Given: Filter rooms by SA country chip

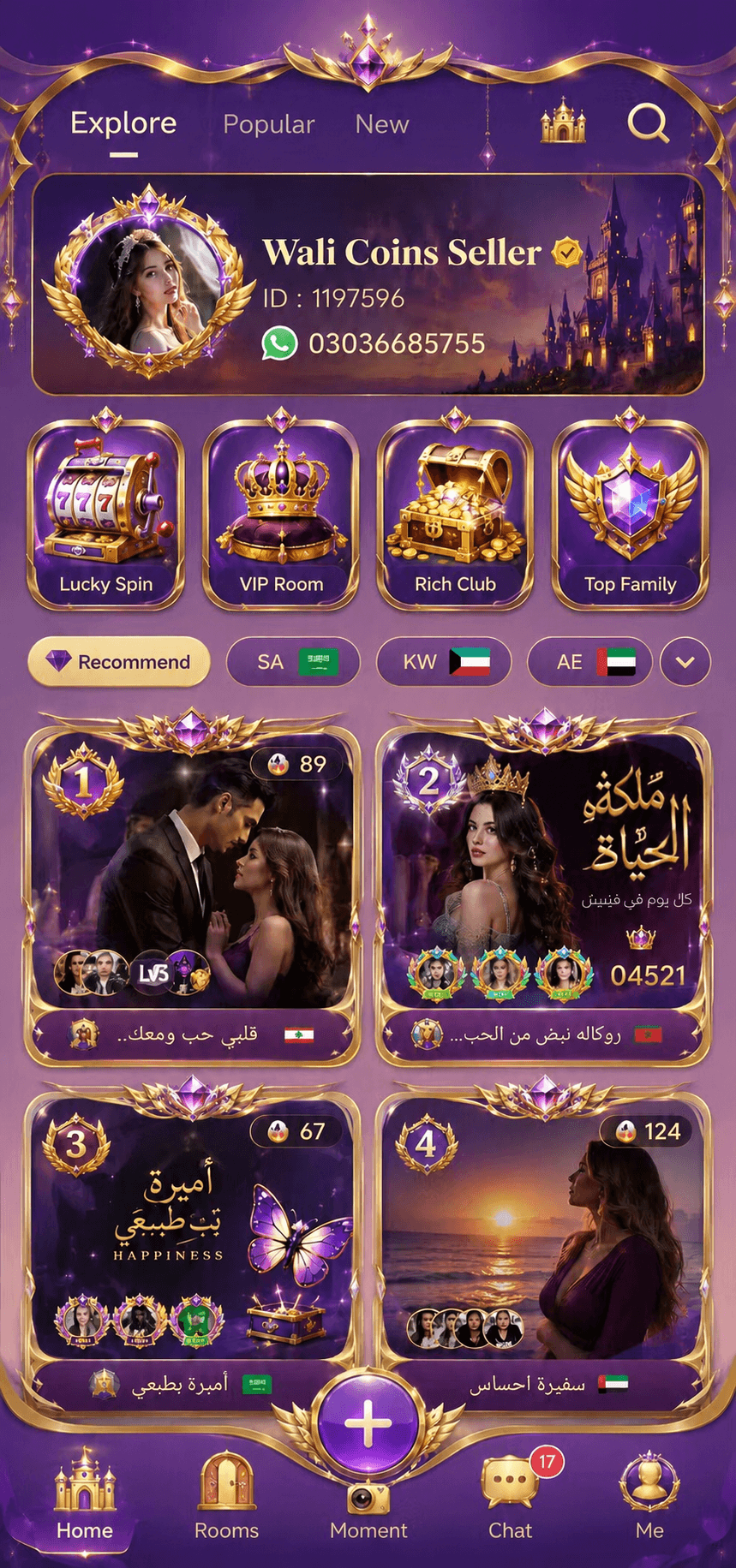Looking at the screenshot, I should point(293,662).
